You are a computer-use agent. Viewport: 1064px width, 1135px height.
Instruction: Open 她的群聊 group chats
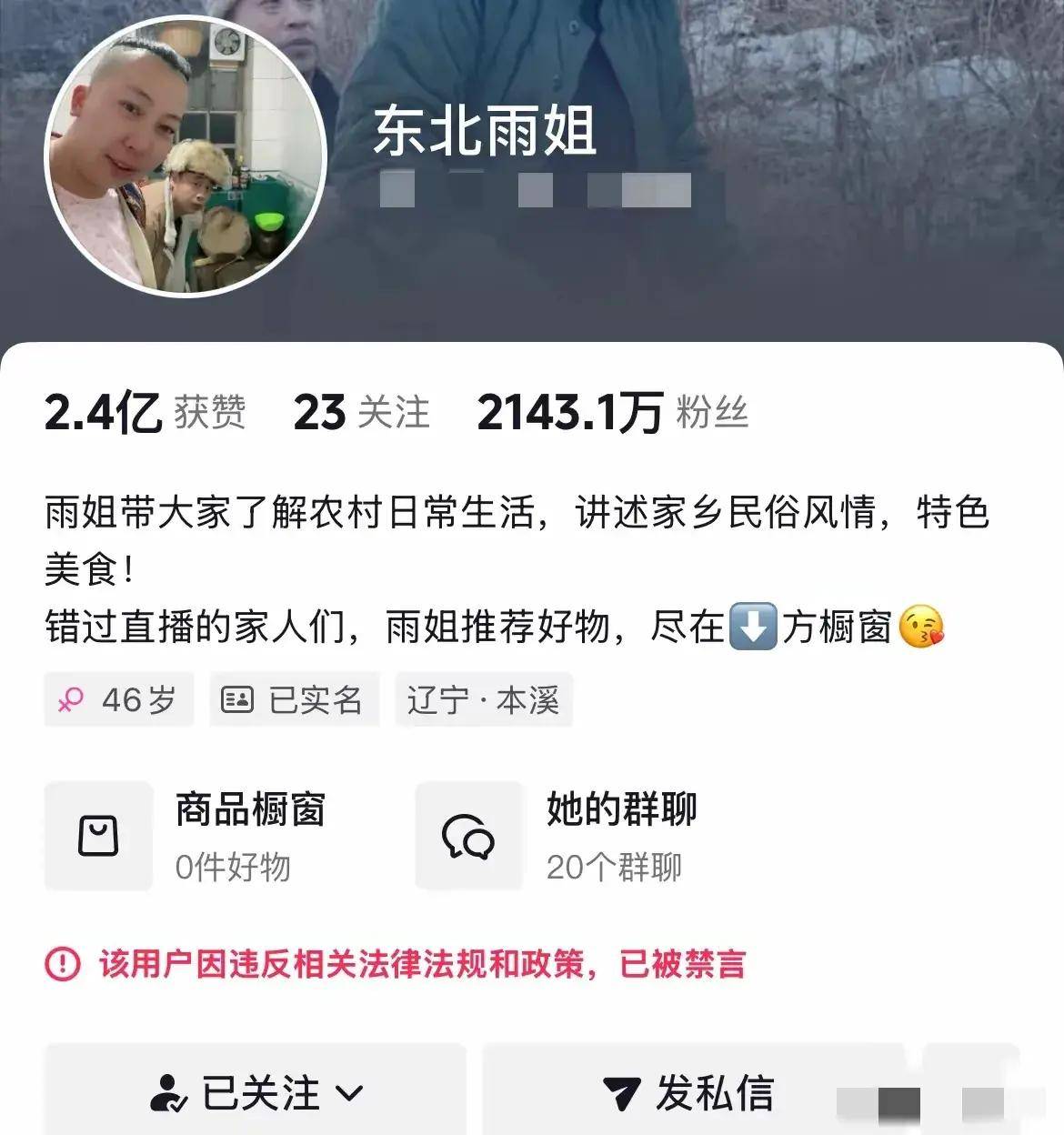557,835
